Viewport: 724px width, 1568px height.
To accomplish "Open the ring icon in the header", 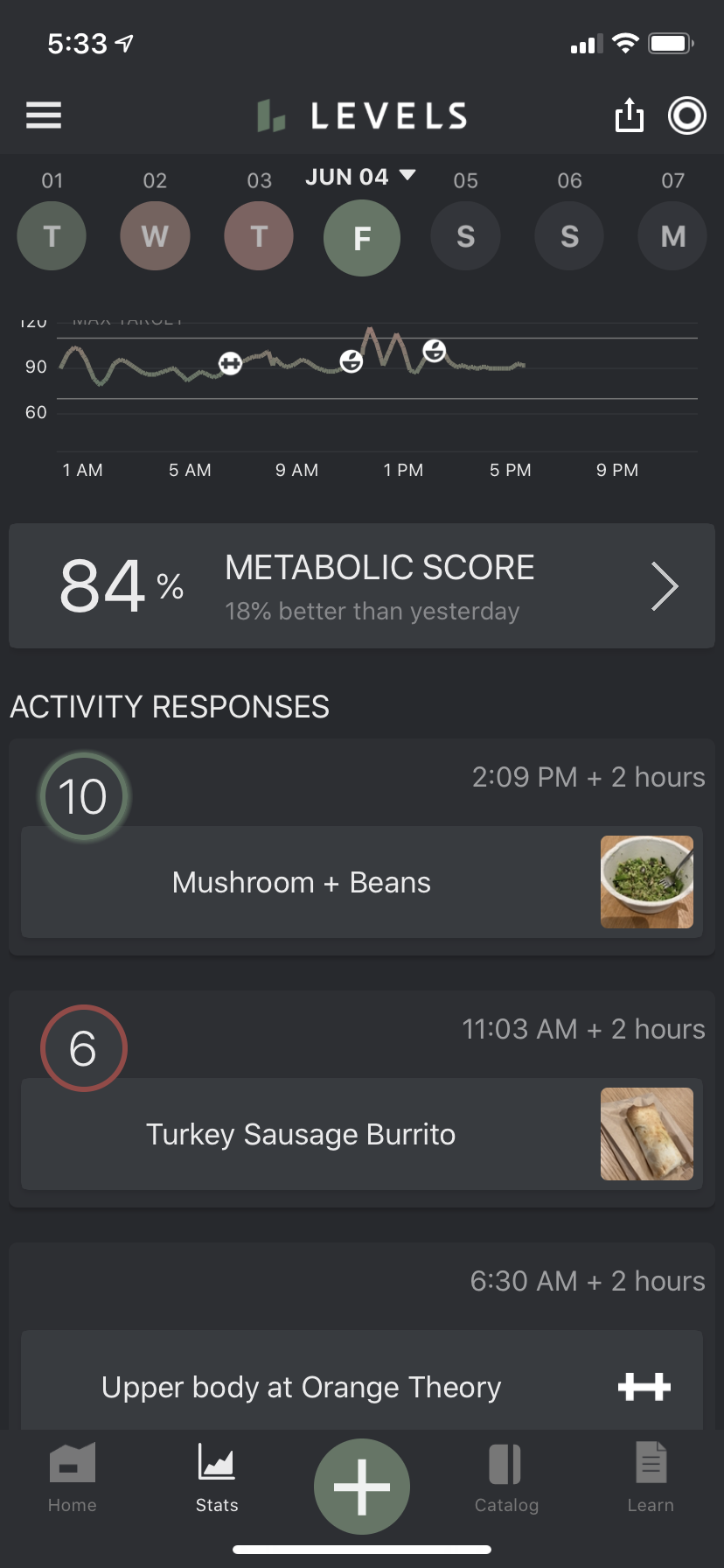I will (x=687, y=115).
